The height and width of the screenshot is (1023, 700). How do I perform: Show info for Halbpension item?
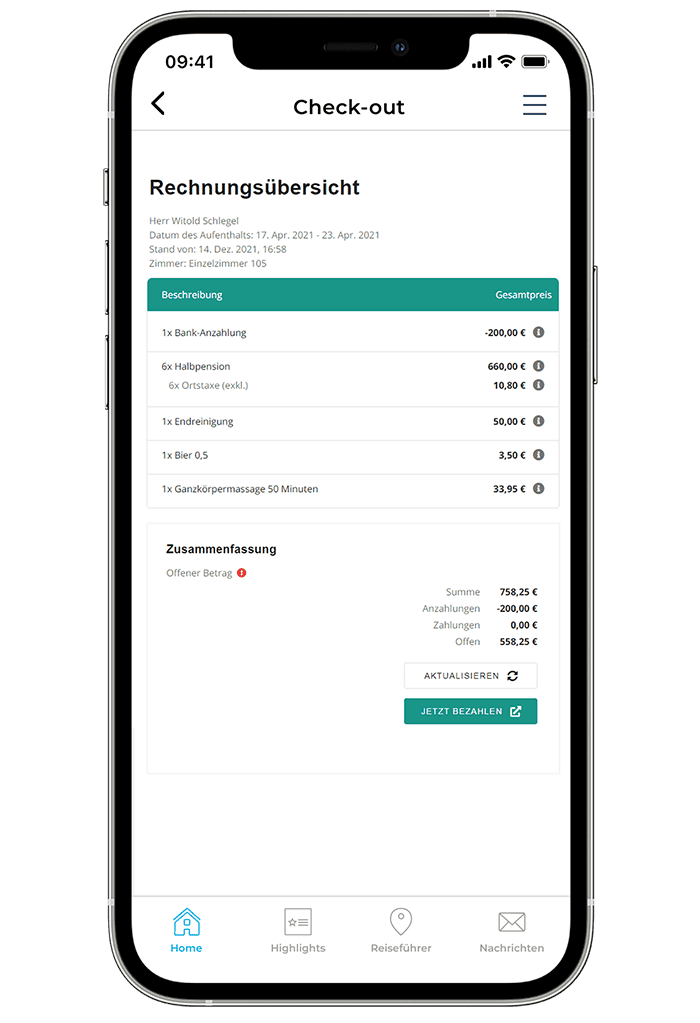pos(538,366)
